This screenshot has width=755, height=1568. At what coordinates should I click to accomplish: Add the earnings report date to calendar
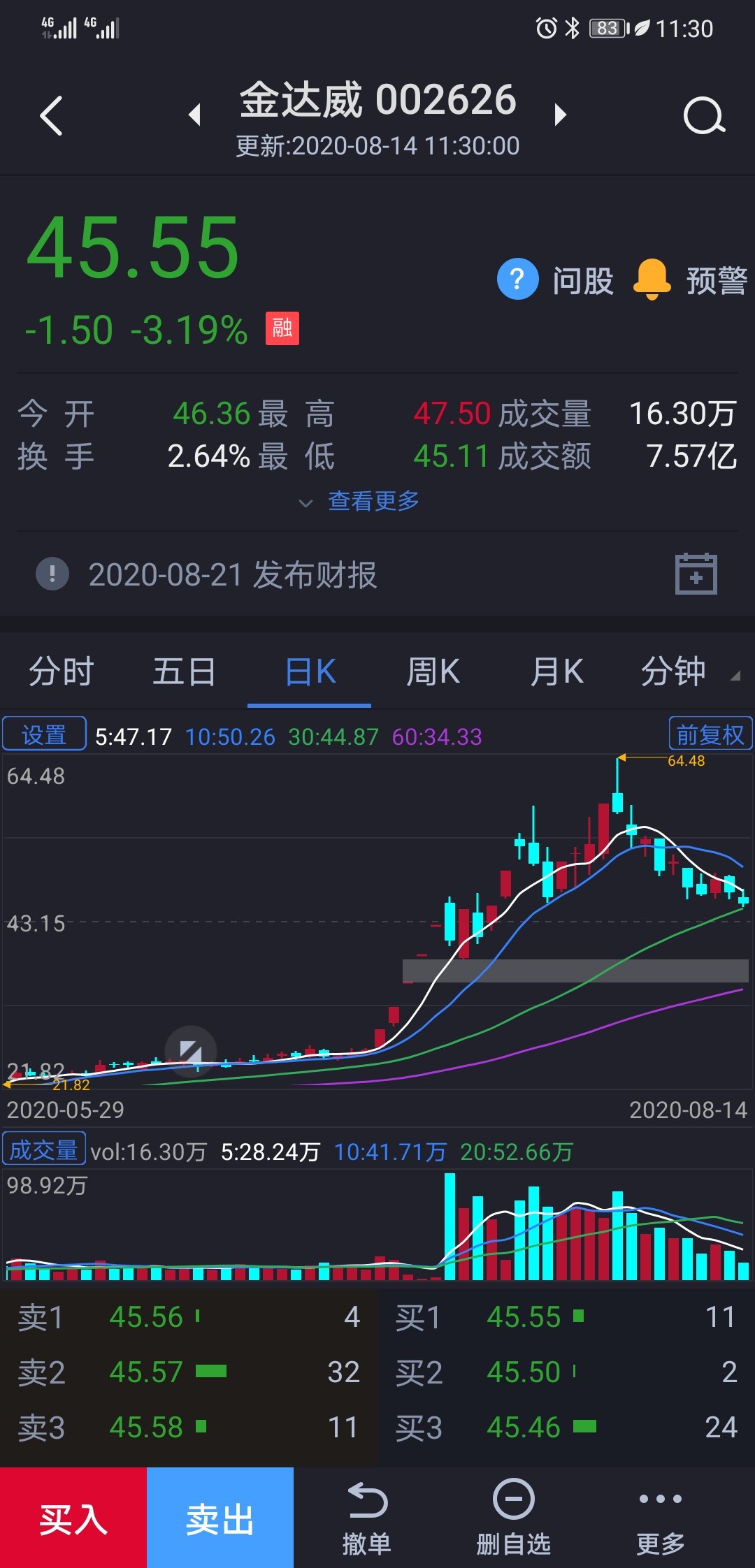[696, 574]
